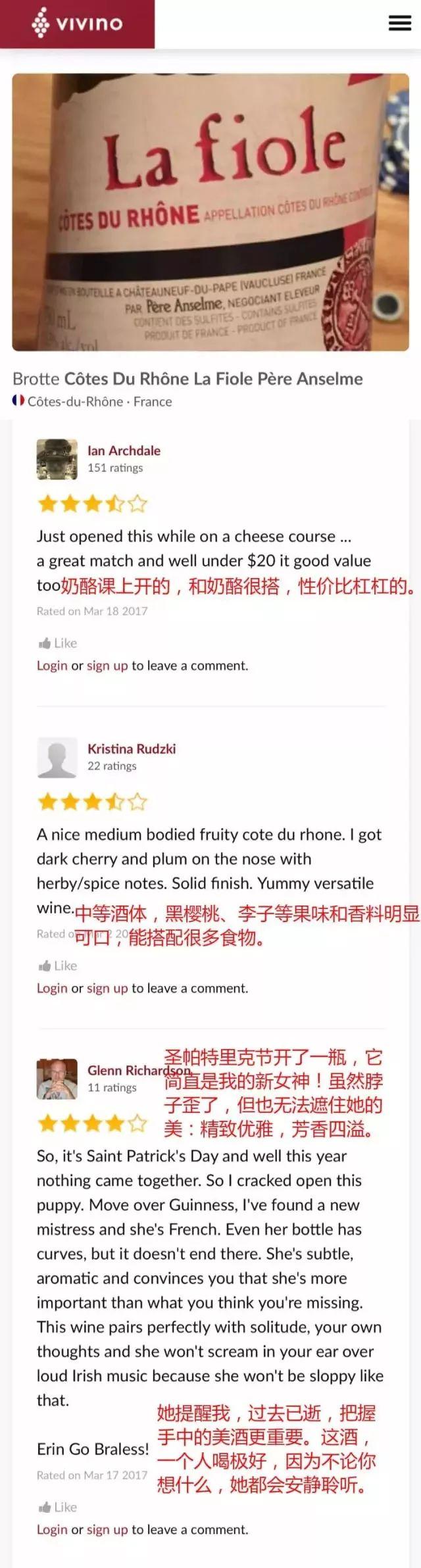Open Kristina Rudzki's profile

tap(132, 748)
